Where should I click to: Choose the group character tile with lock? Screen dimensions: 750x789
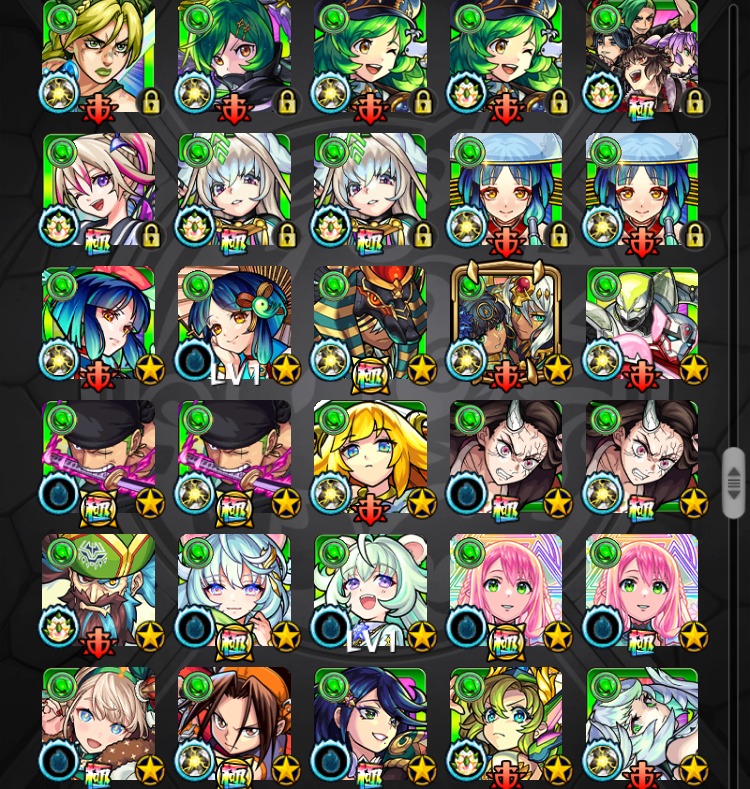pos(642,57)
